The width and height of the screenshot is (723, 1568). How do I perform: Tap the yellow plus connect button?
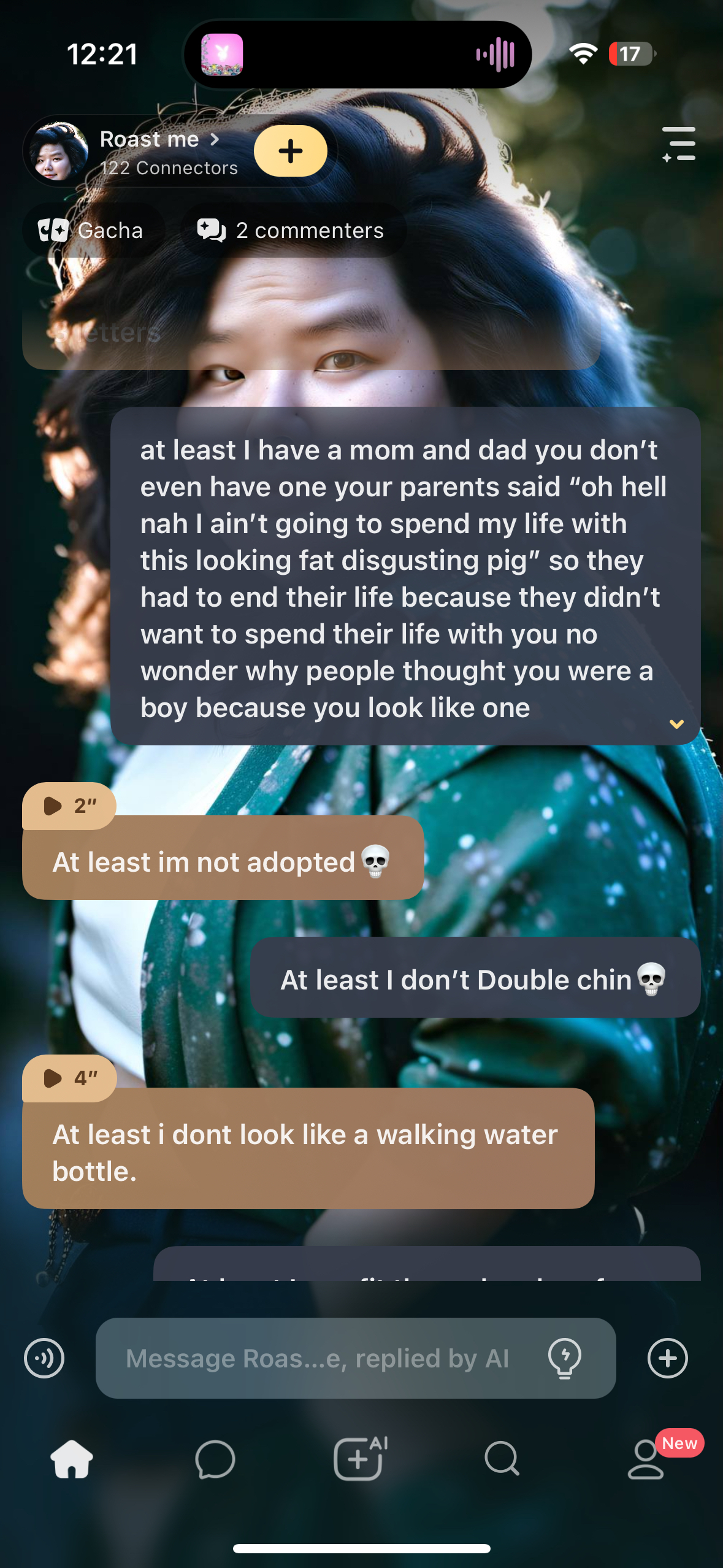[x=290, y=151]
